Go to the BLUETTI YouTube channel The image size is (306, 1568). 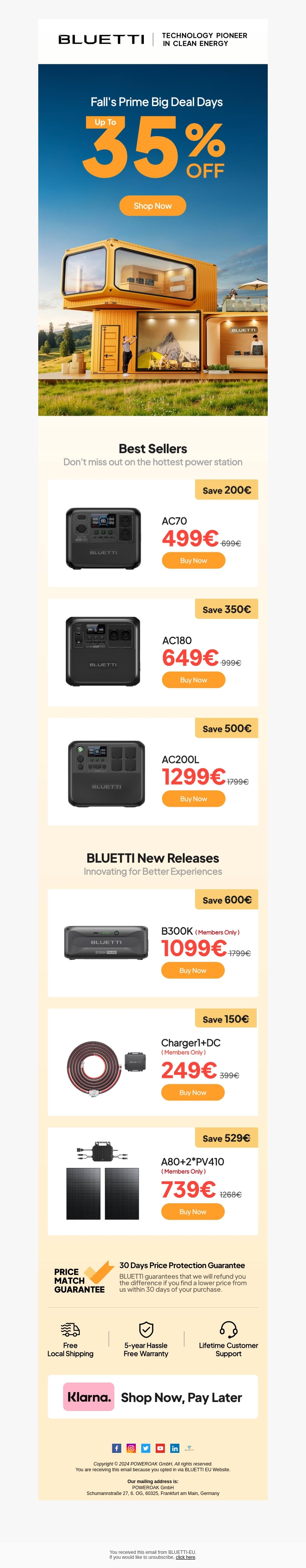[160, 1448]
